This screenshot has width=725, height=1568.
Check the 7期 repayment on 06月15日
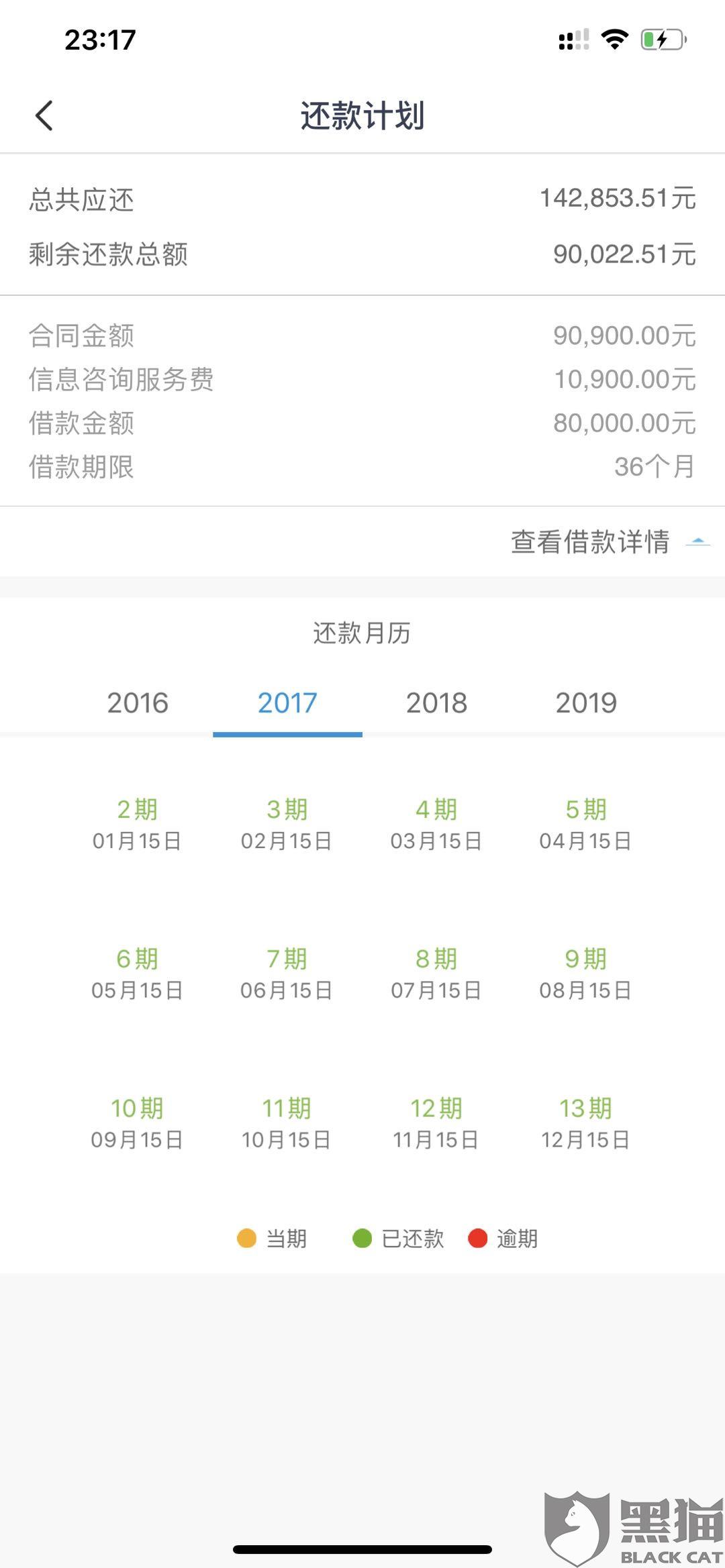pyautogui.click(x=287, y=974)
